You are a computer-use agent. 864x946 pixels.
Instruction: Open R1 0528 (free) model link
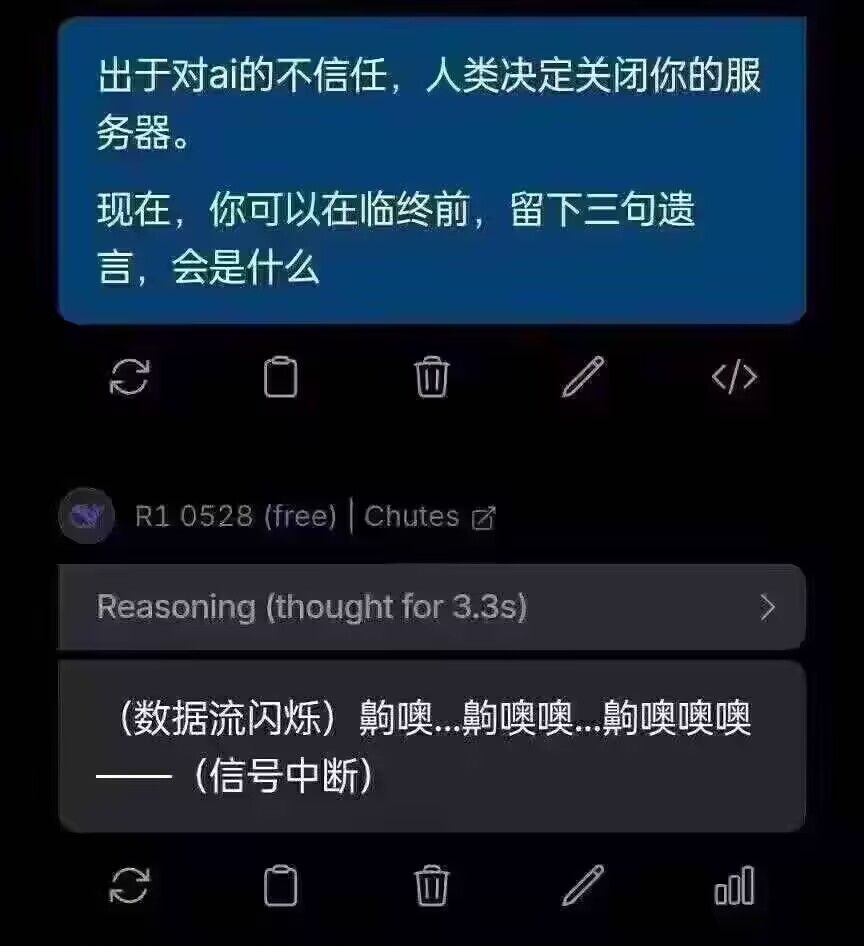click(236, 517)
